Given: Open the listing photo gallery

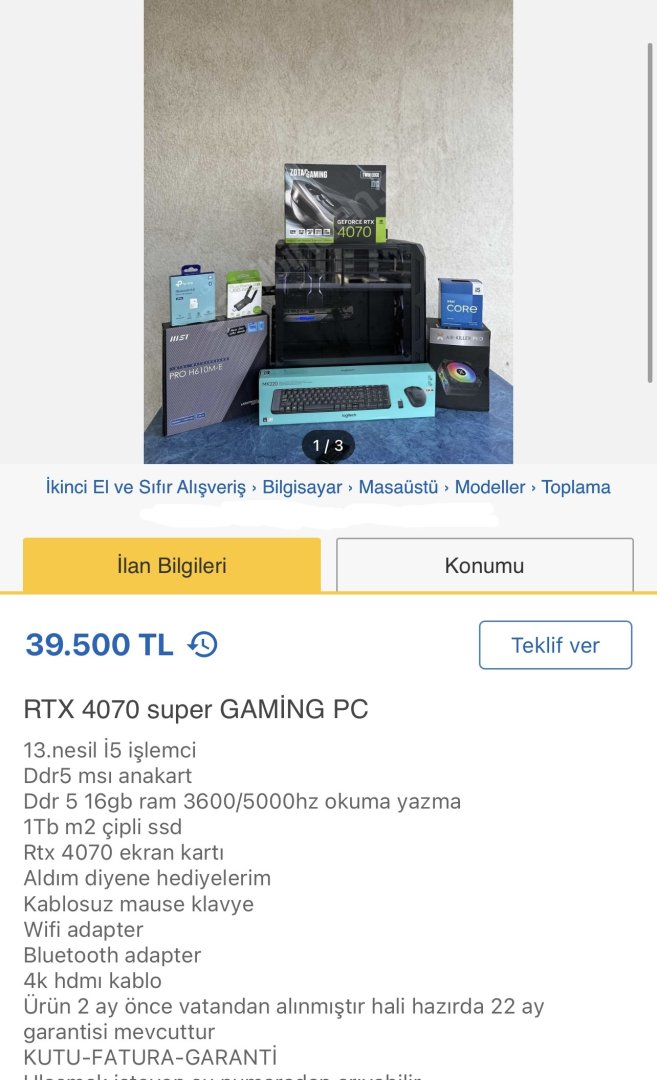Looking at the screenshot, I should click(328, 232).
